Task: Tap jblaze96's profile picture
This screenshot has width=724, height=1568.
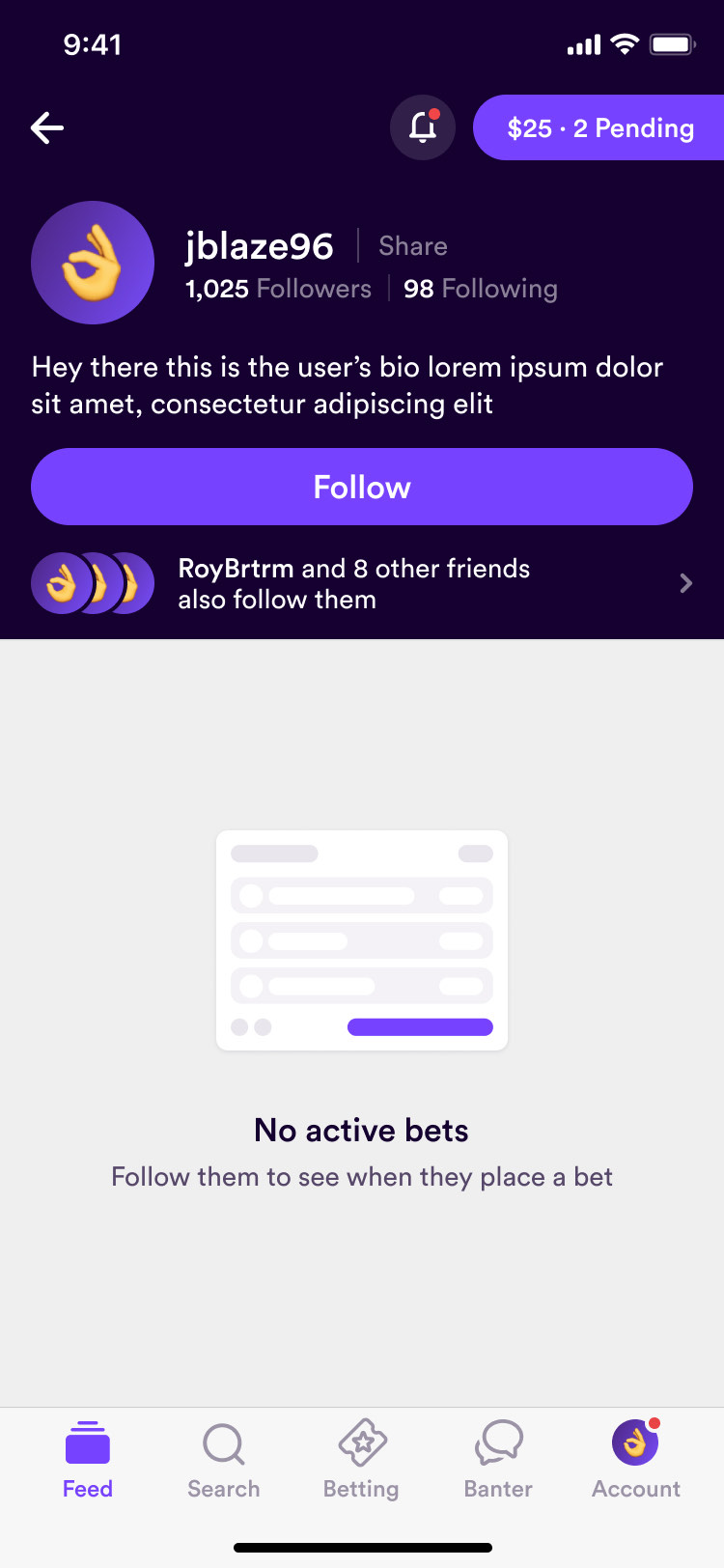Action: [x=93, y=263]
